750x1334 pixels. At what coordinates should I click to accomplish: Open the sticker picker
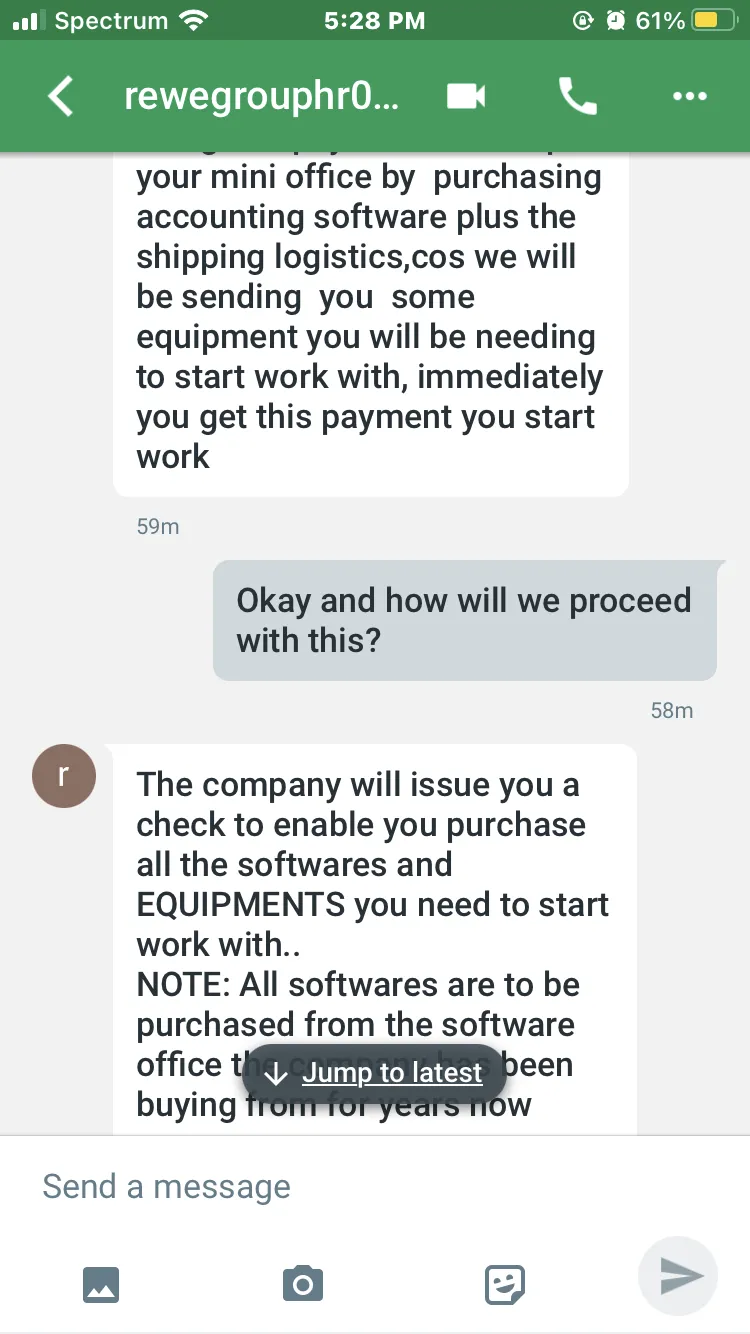click(x=505, y=1283)
